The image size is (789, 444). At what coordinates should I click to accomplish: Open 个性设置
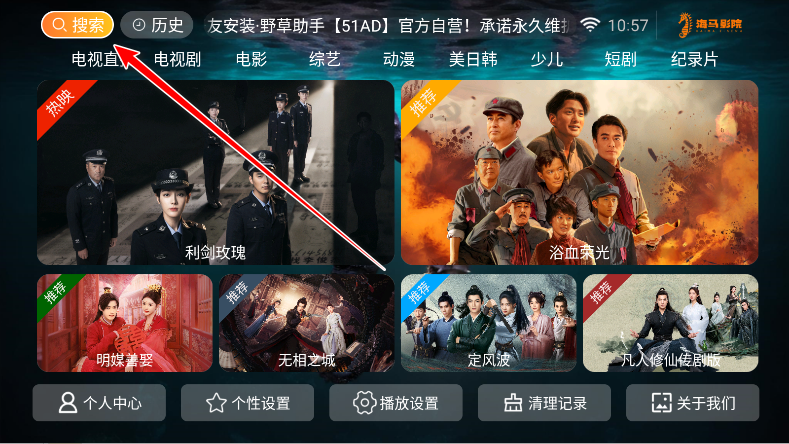click(248, 403)
